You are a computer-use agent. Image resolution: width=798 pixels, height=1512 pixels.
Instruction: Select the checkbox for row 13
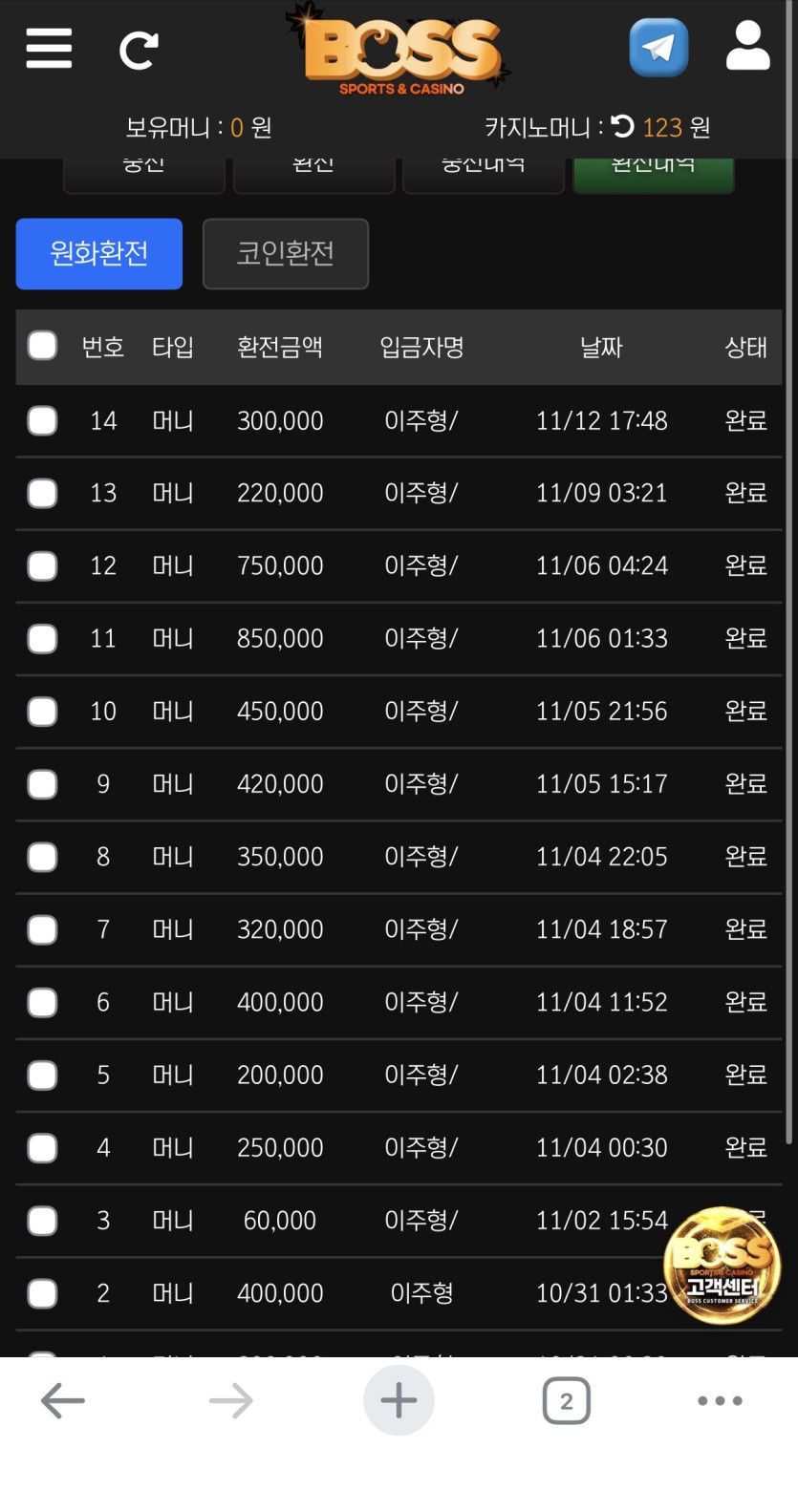coord(42,493)
